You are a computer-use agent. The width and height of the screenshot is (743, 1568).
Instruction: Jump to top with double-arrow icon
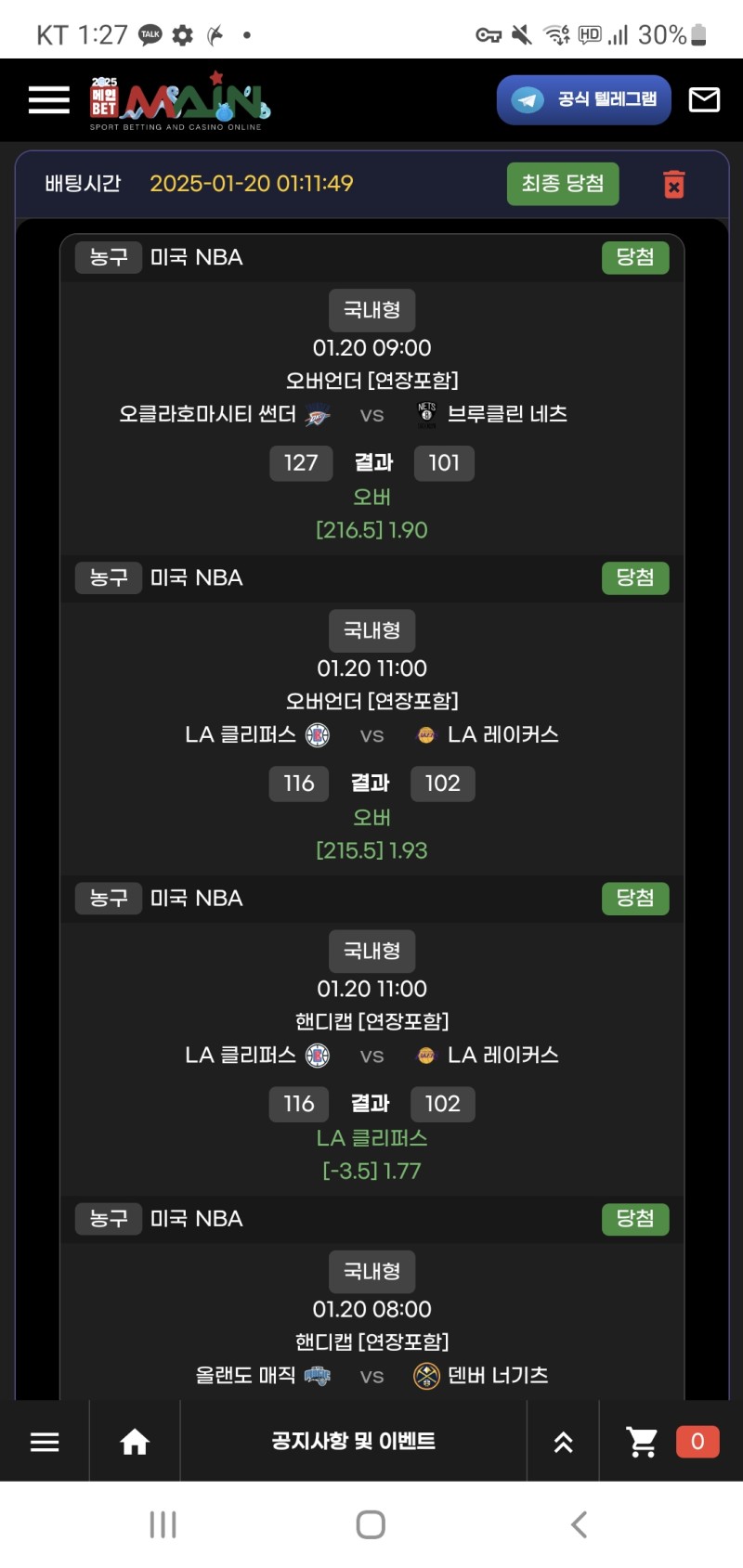tap(563, 1441)
